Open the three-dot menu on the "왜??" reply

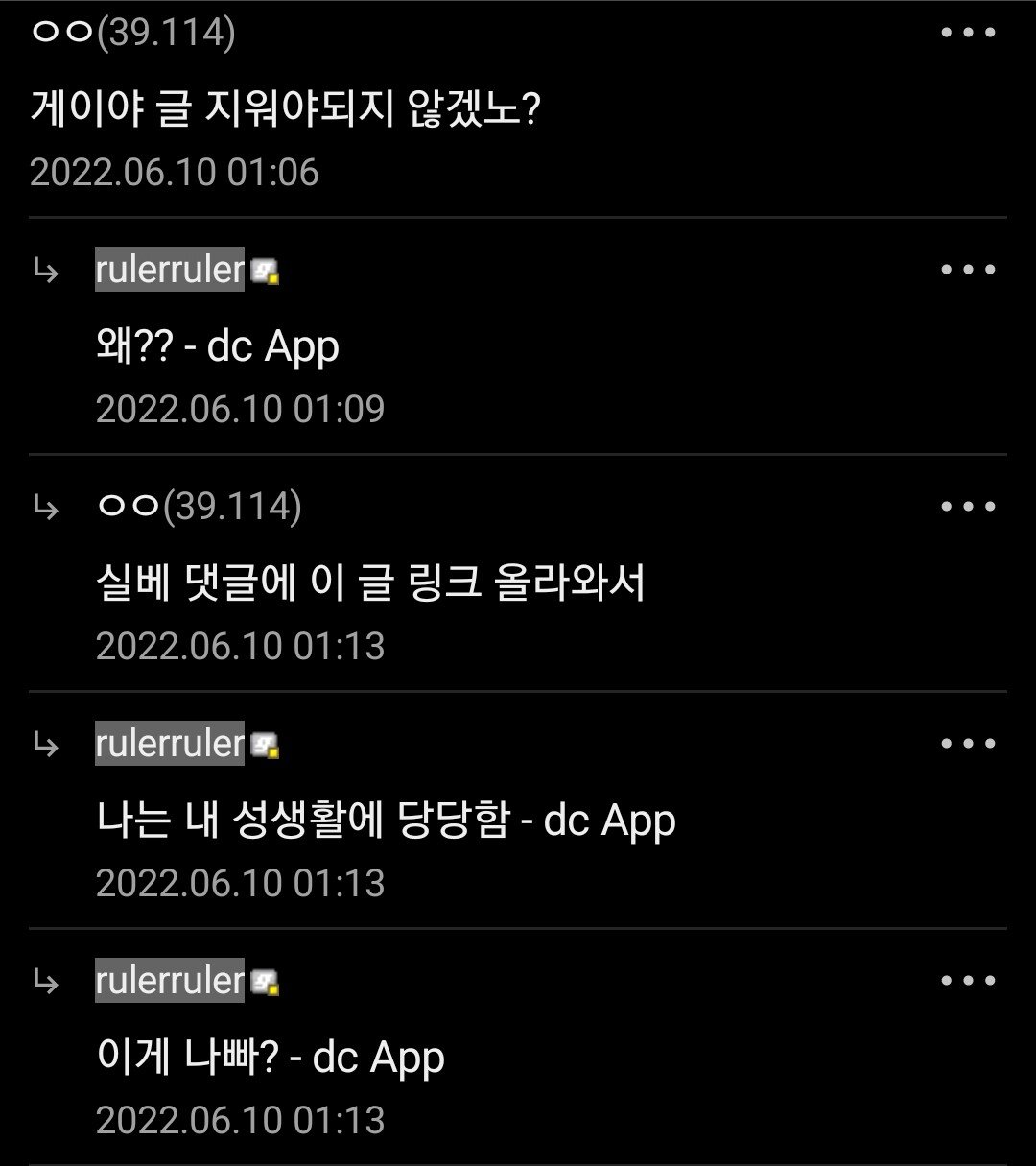[x=968, y=270]
